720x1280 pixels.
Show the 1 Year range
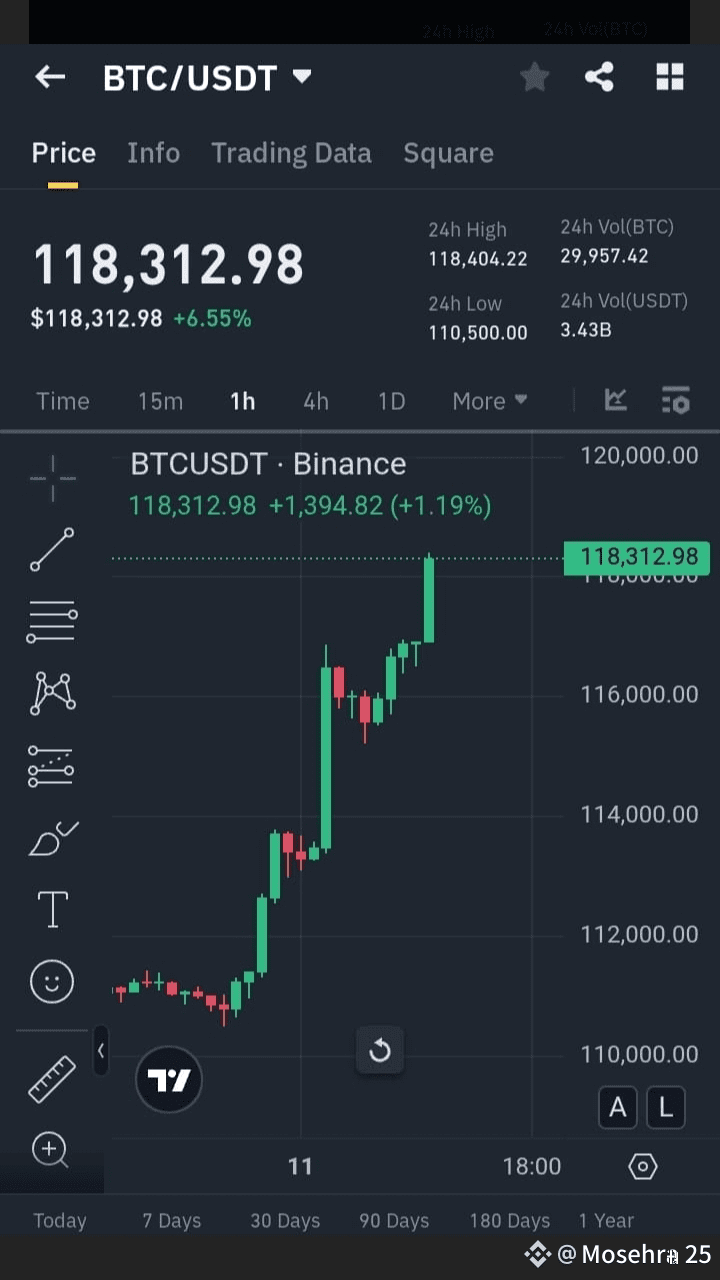[x=606, y=1221]
